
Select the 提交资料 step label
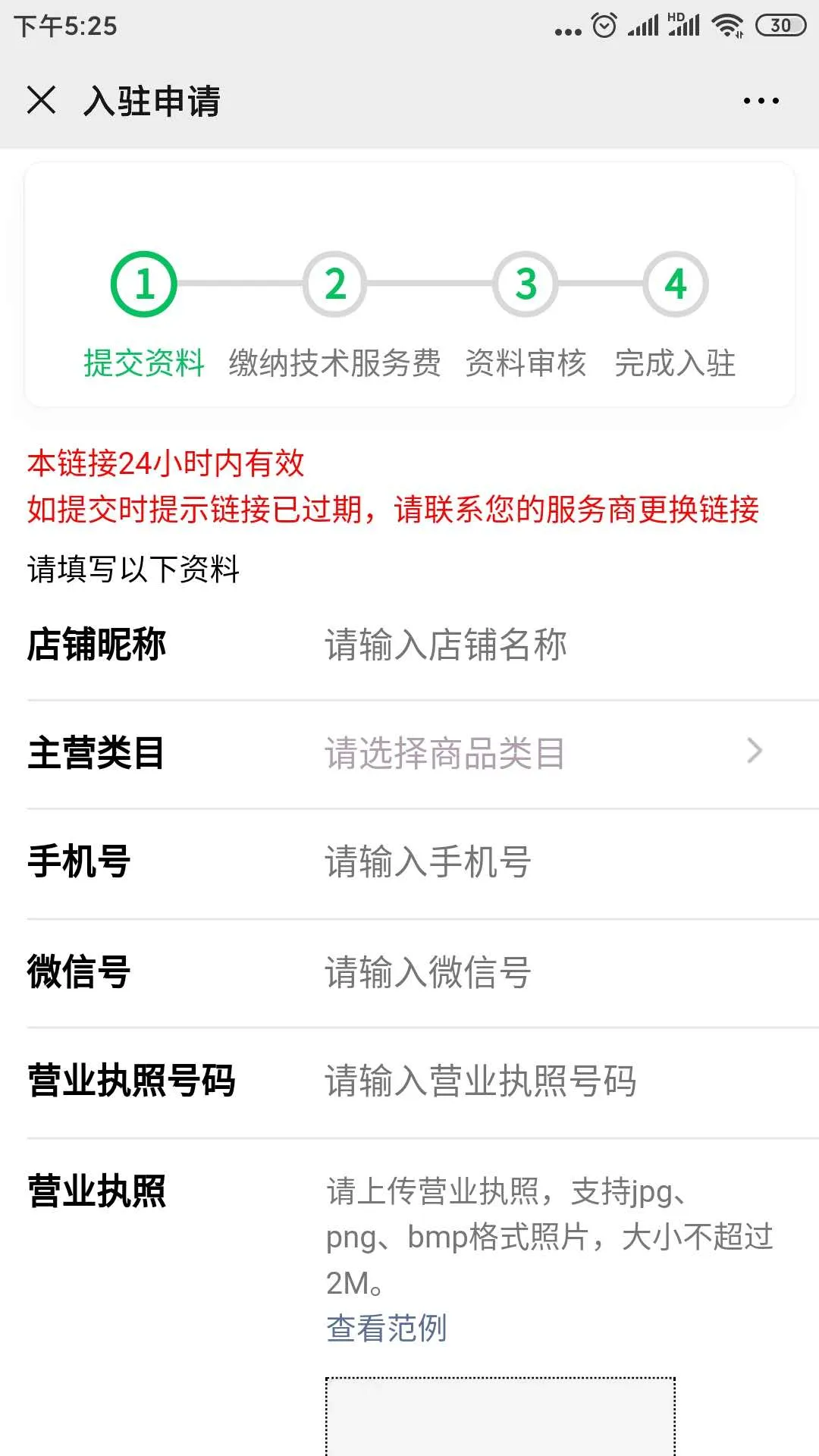(144, 365)
